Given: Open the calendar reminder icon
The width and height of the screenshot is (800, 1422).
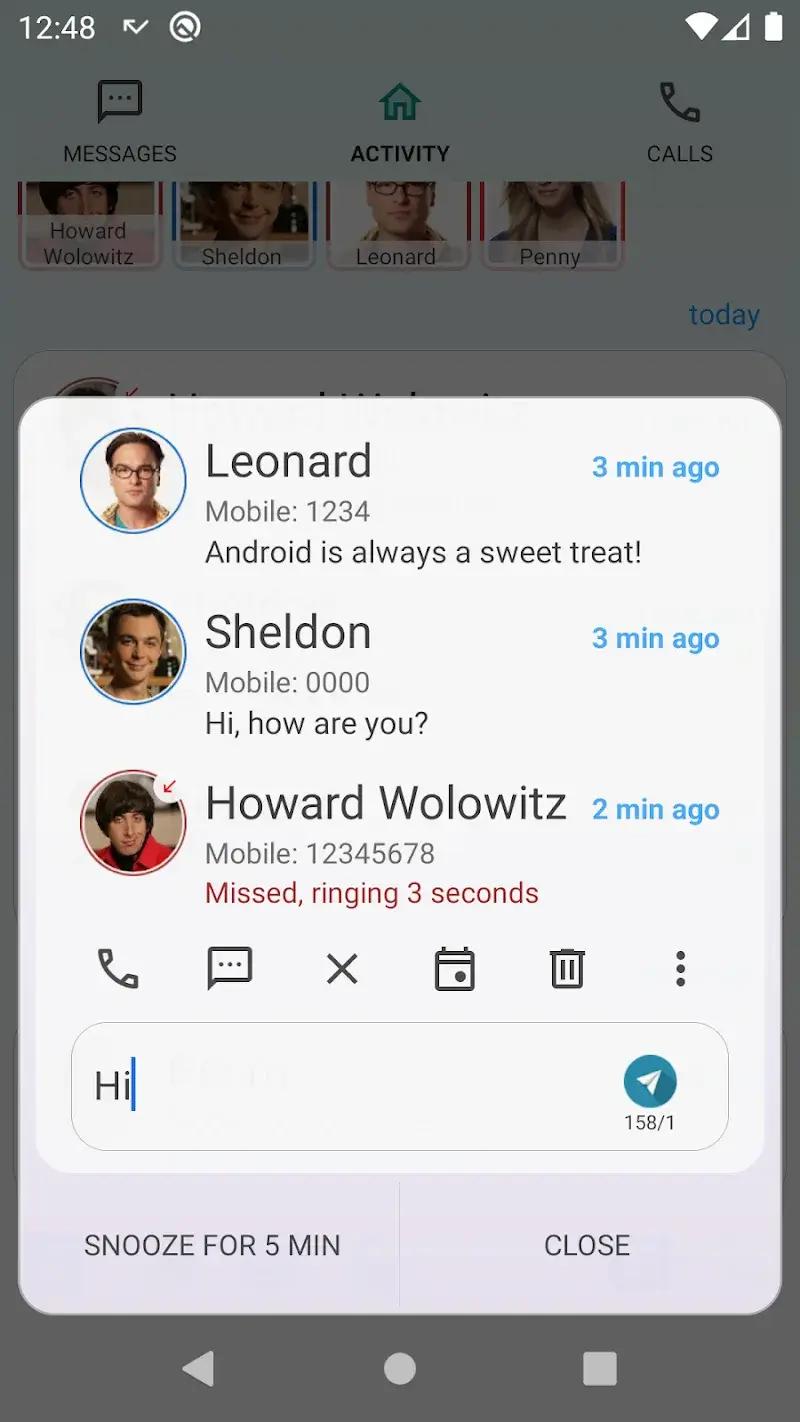Looking at the screenshot, I should [x=454, y=968].
